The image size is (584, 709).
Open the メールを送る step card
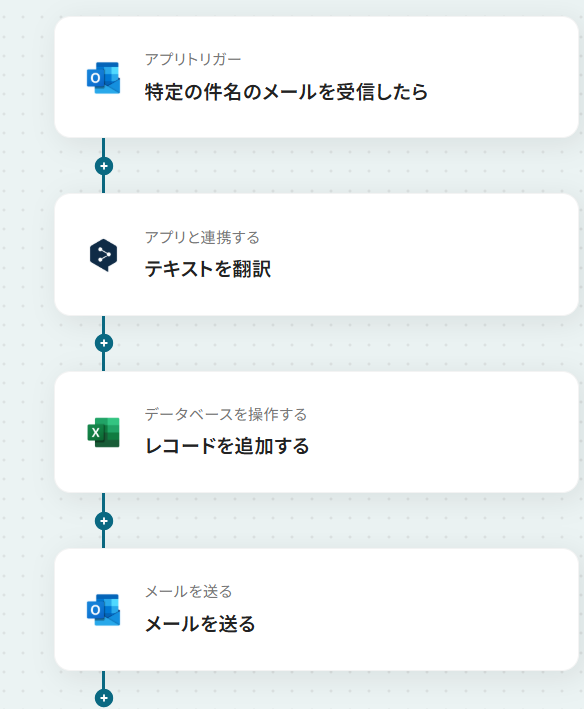click(316, 610)
